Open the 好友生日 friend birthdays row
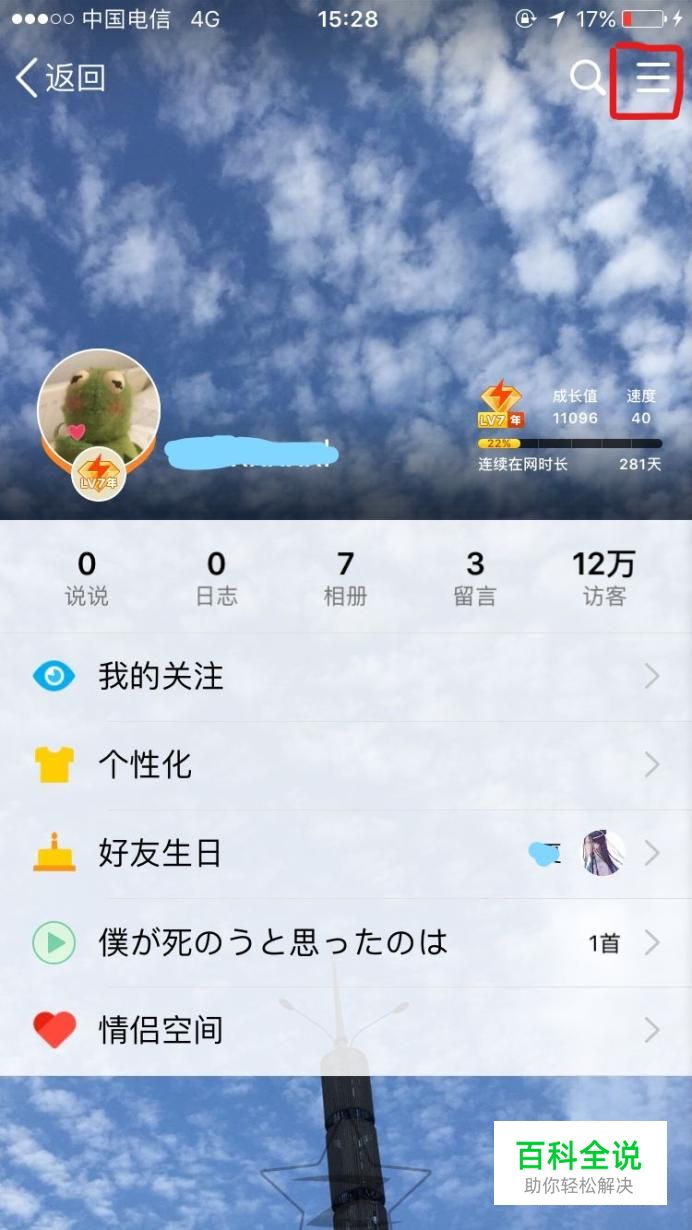Viewport: 692px width, 1230px height. (x=346, y=854)
